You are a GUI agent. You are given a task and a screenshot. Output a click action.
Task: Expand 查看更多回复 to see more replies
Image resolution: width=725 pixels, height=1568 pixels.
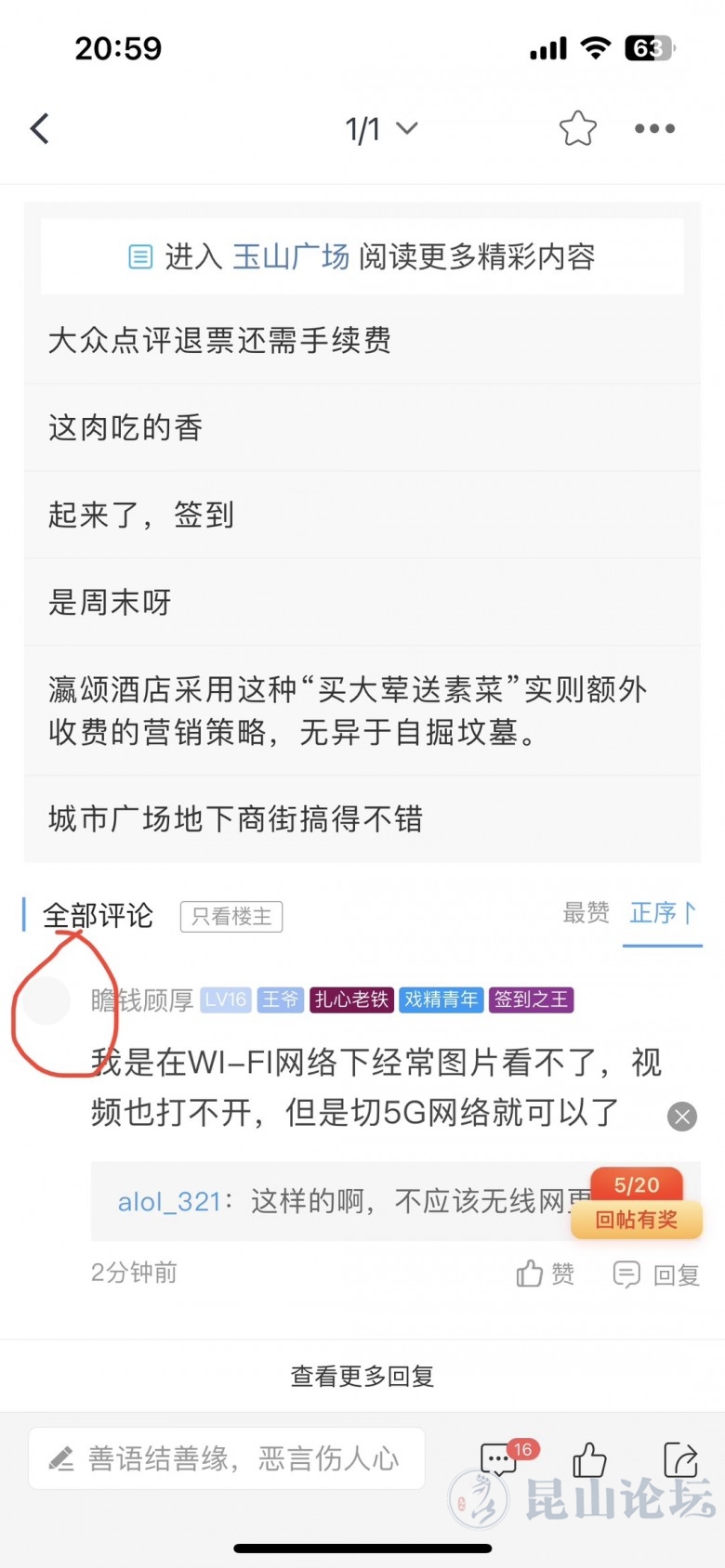362,1376
